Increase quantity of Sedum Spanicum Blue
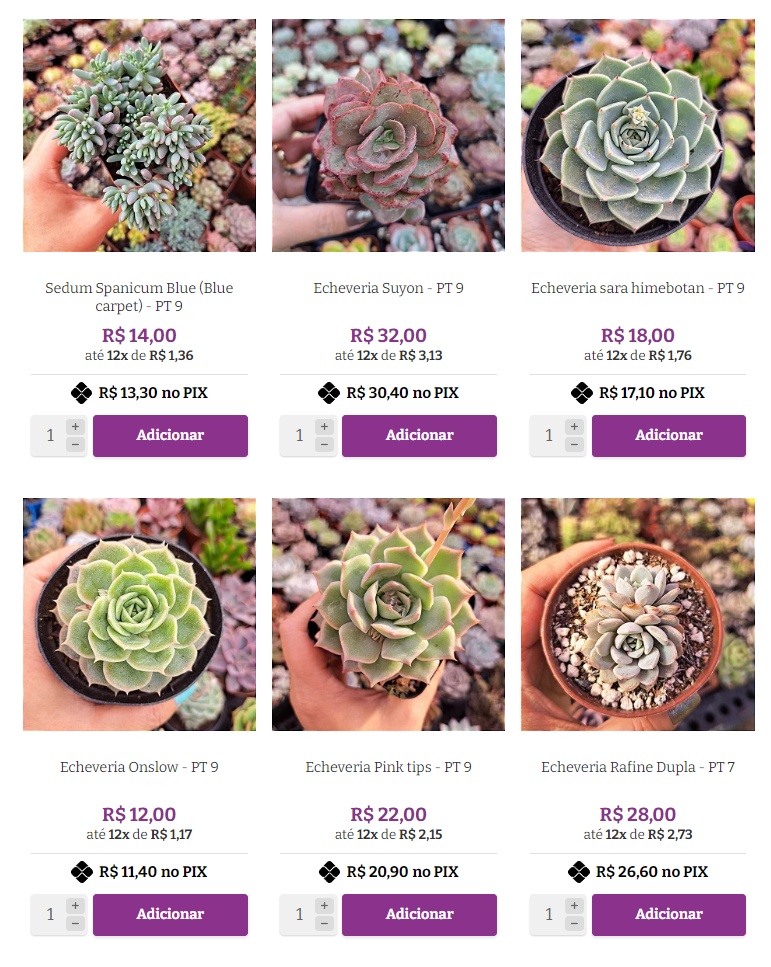This screenshot has width=771, height=967. [x=75, y=427]
